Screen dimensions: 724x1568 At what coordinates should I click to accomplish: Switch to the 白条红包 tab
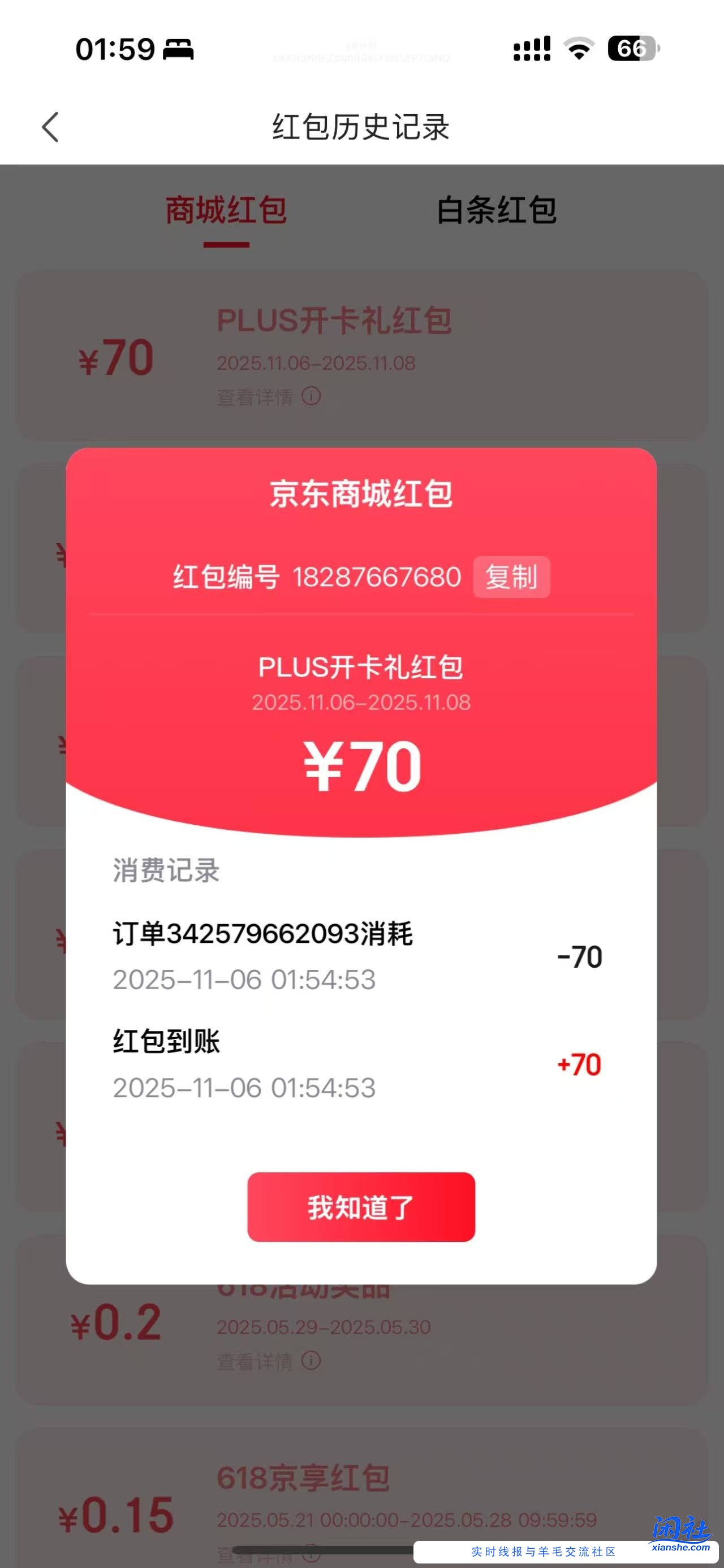point(497,210)
